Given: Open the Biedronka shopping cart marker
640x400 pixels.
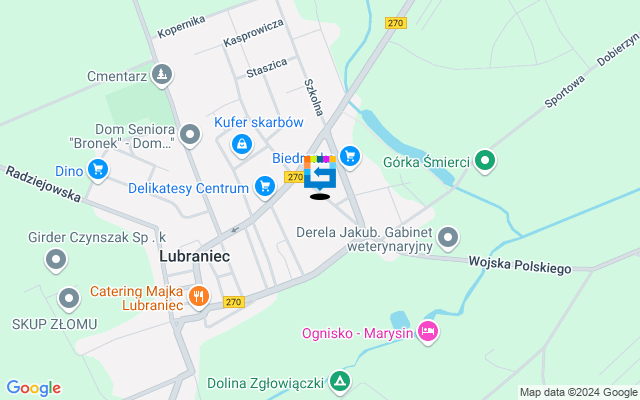Looking at the screenshot, I should point(349,156).
